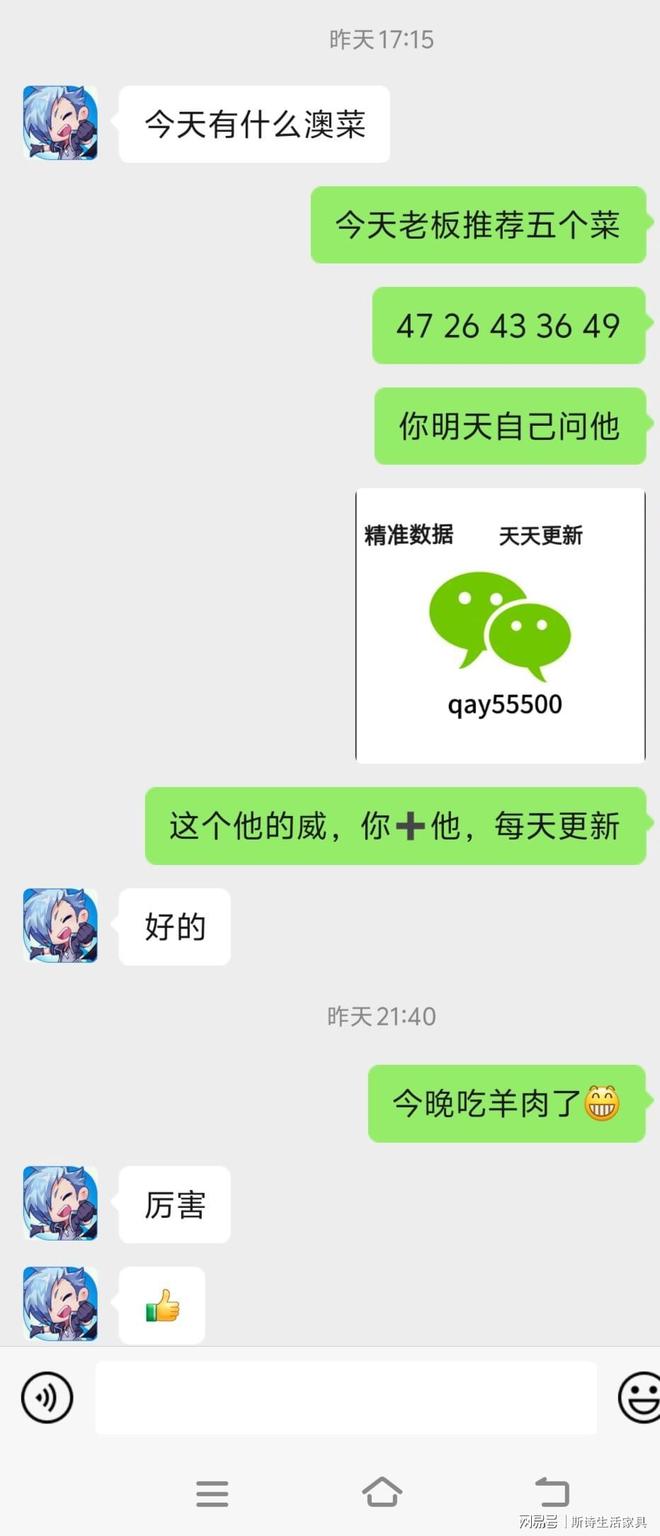The width and height of the screenshot is (660, 1536).
Task: Open the recent apps menu button
Action: (212, 1493)
